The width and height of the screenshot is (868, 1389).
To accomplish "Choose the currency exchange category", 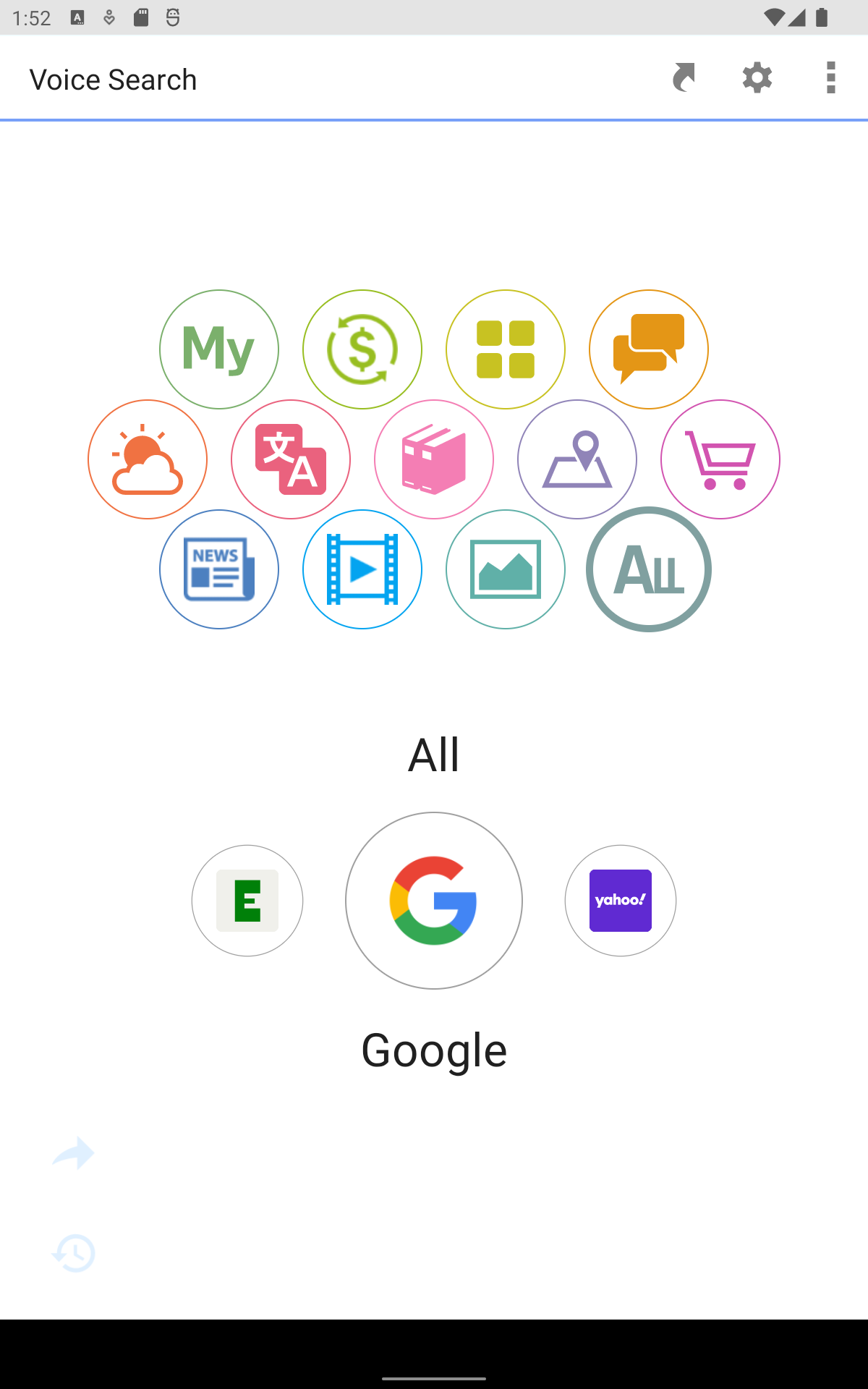I will (362, 349).
